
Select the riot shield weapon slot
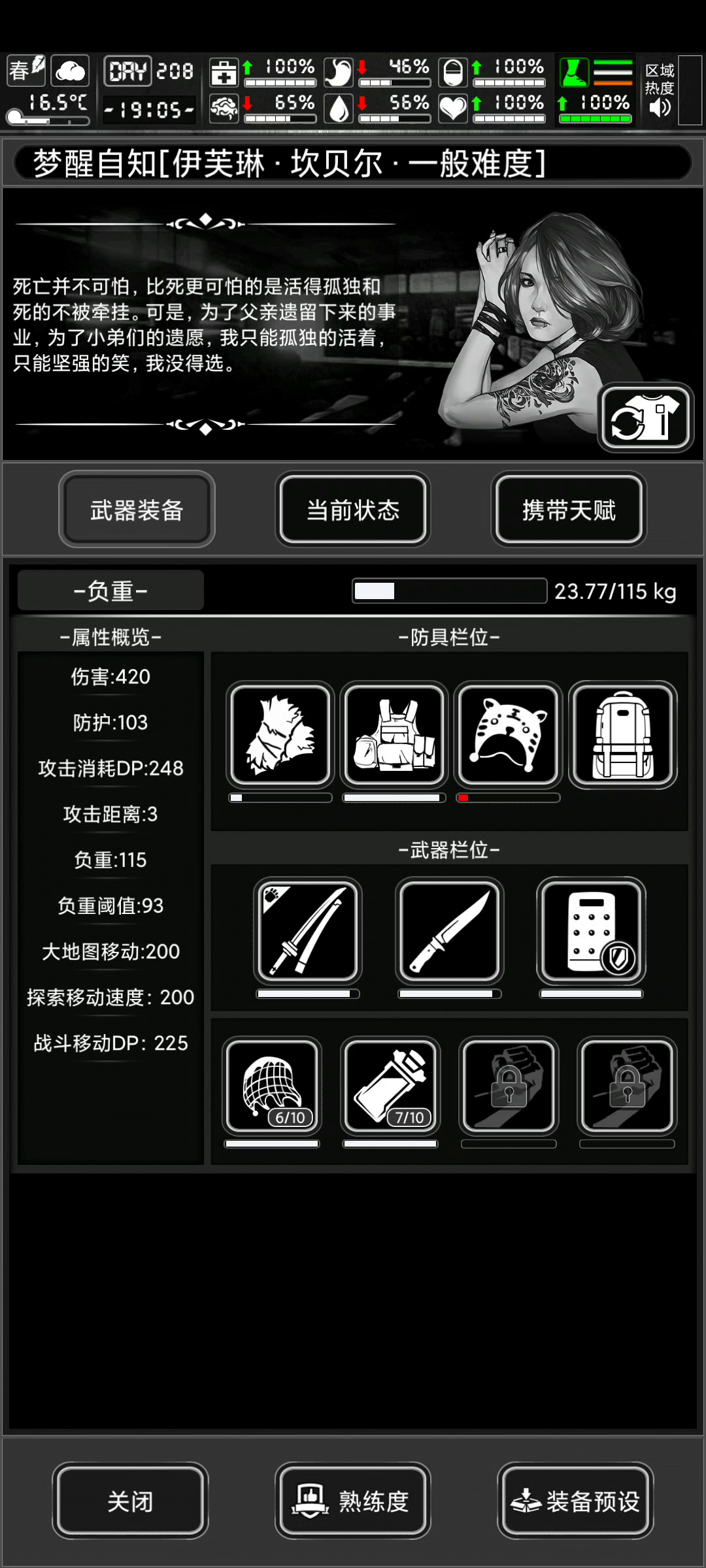tap(591, 931)
